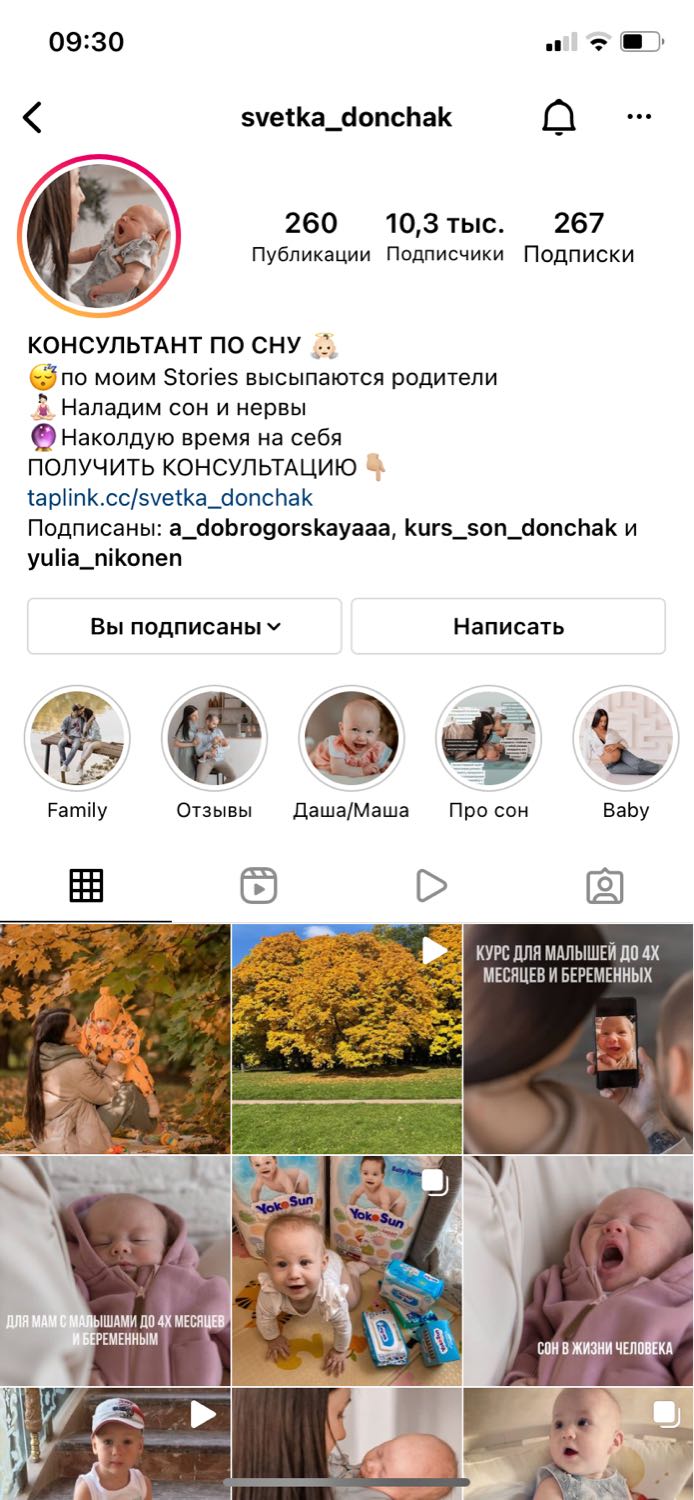Open the notifications bell for this profile
The width and height of the screenshot is (694, 1500).
point(559,117)
